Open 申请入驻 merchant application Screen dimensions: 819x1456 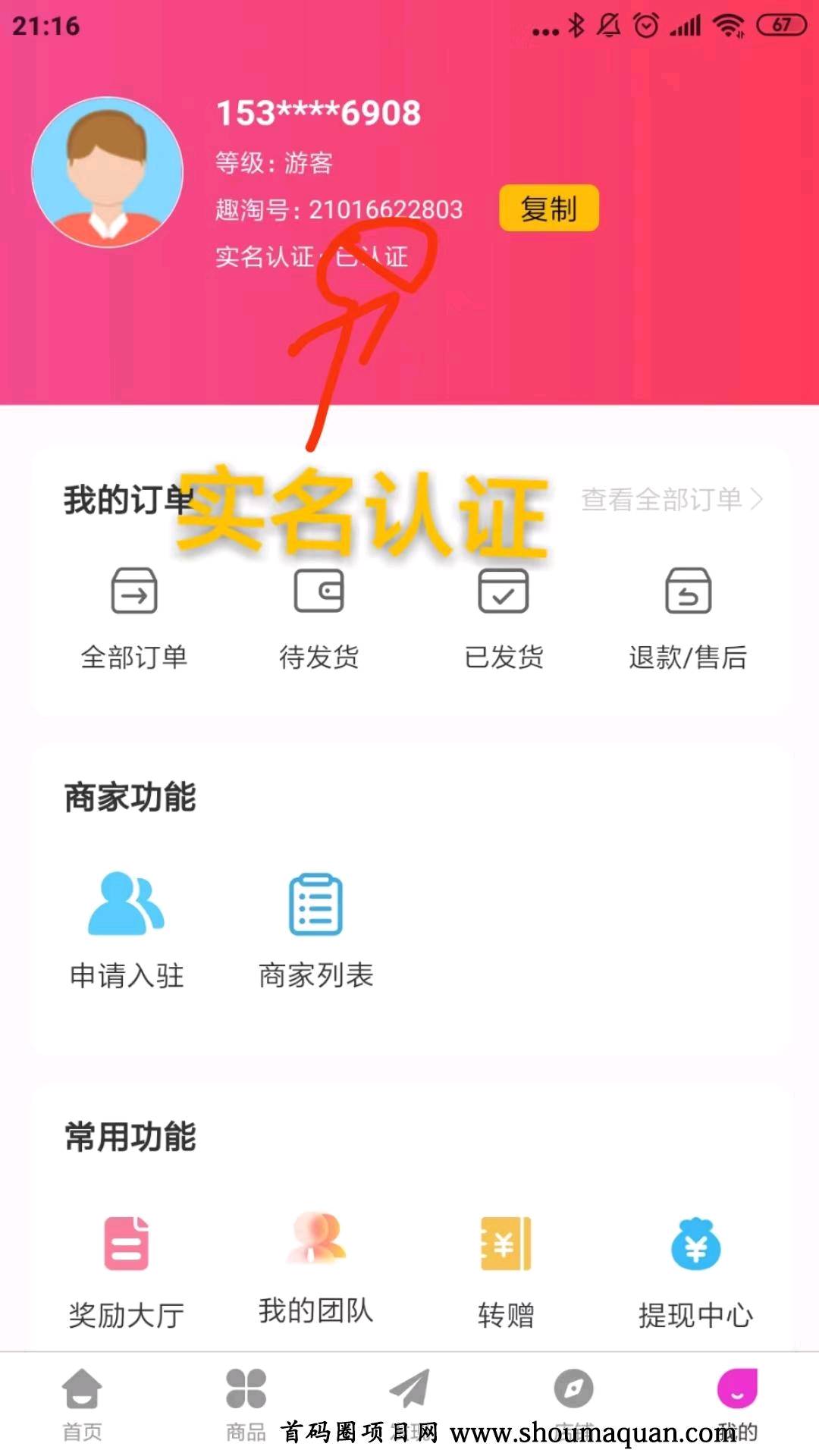(127, 929)
